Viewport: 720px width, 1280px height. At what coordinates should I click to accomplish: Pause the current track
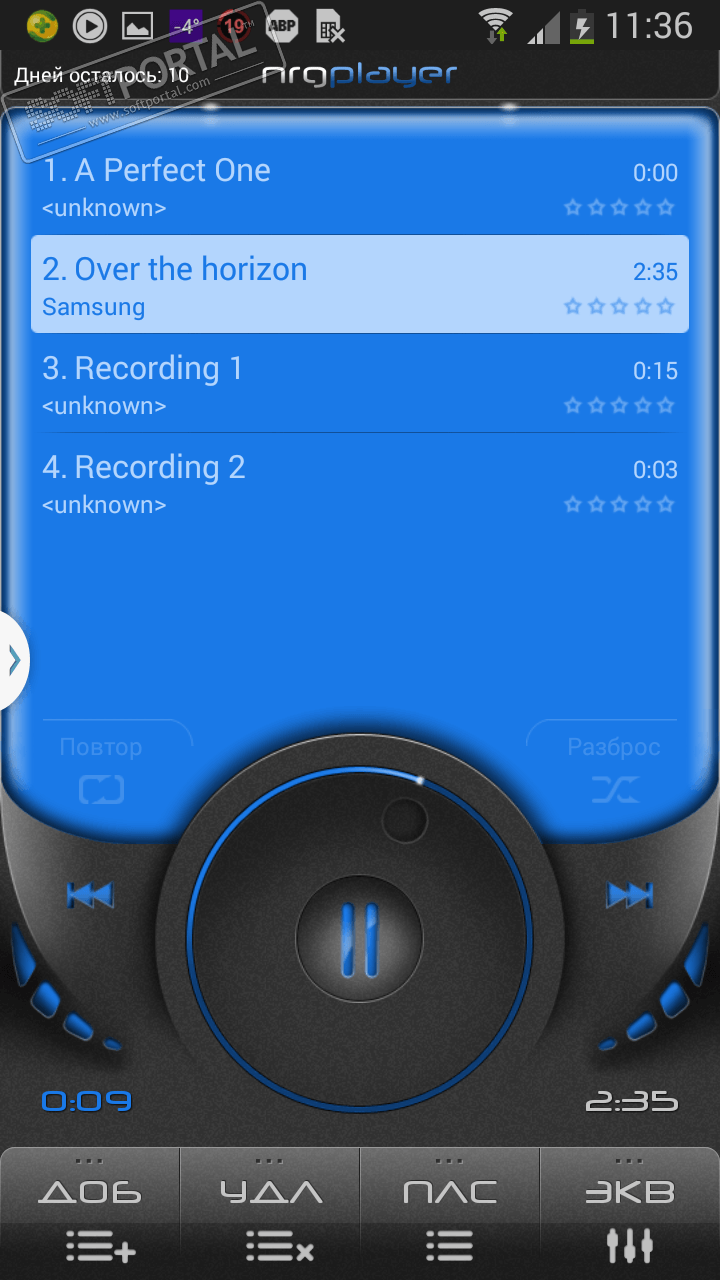tap(360, 940)
